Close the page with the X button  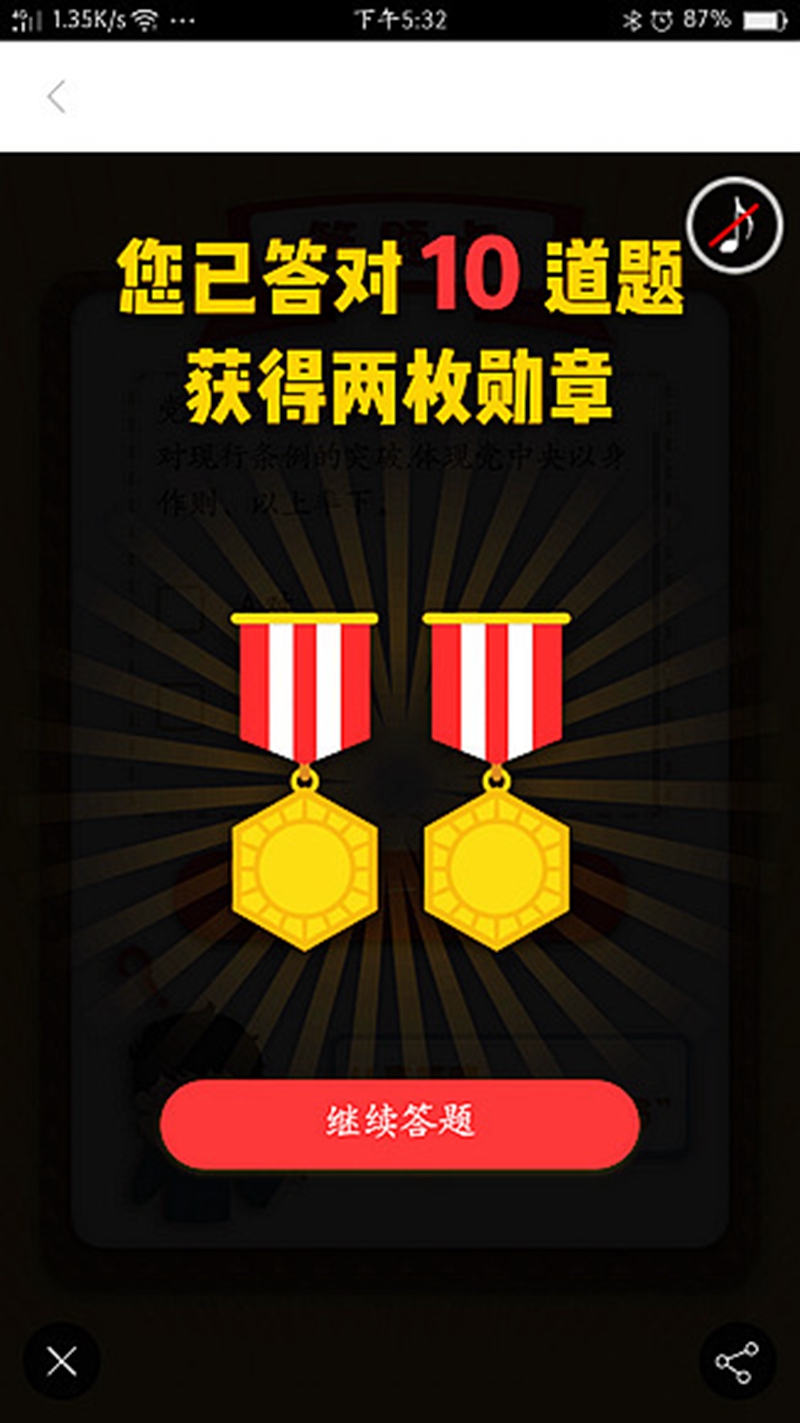point(62,1360)
